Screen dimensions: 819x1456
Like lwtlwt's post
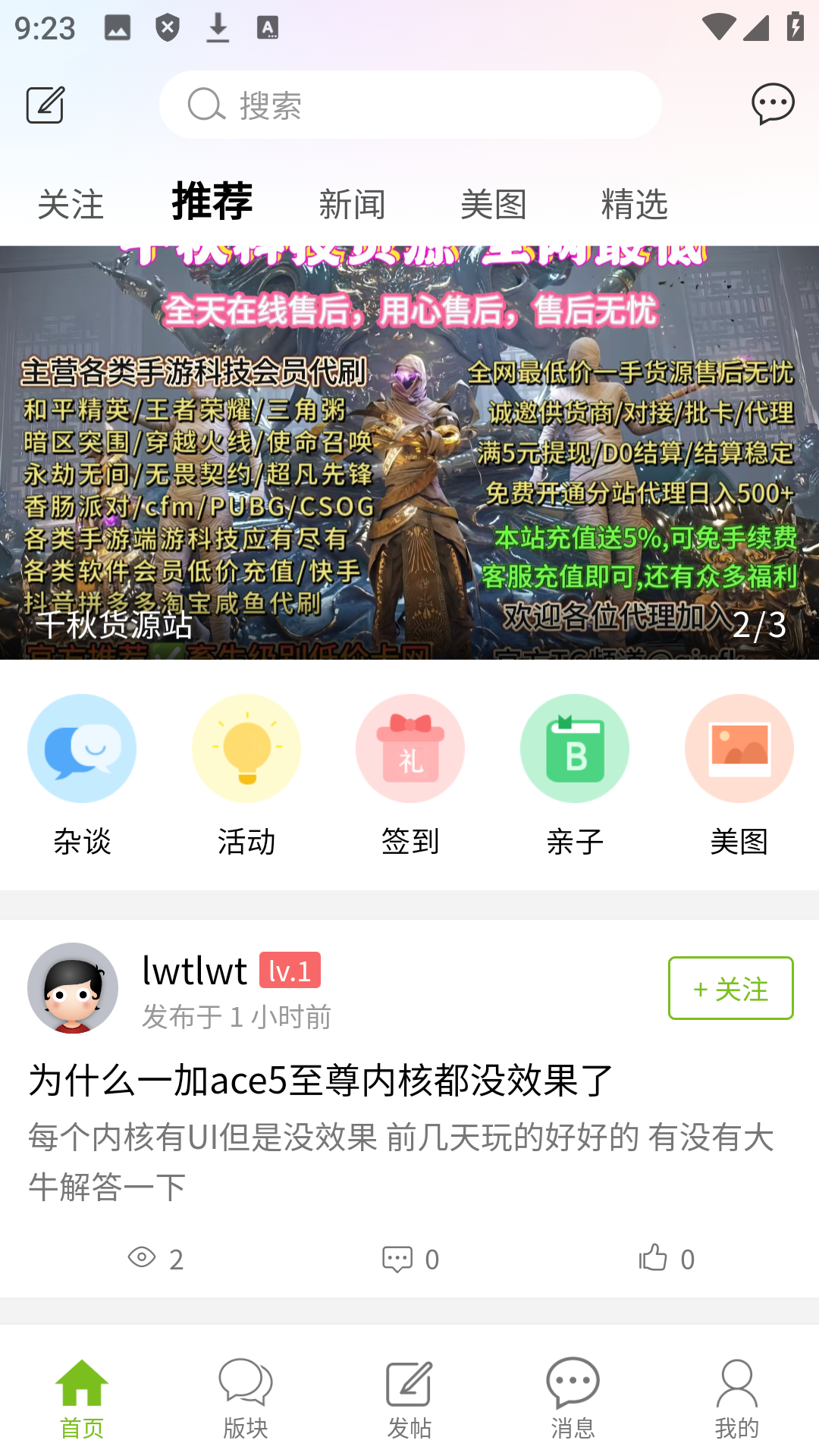tap(665, 1258)
